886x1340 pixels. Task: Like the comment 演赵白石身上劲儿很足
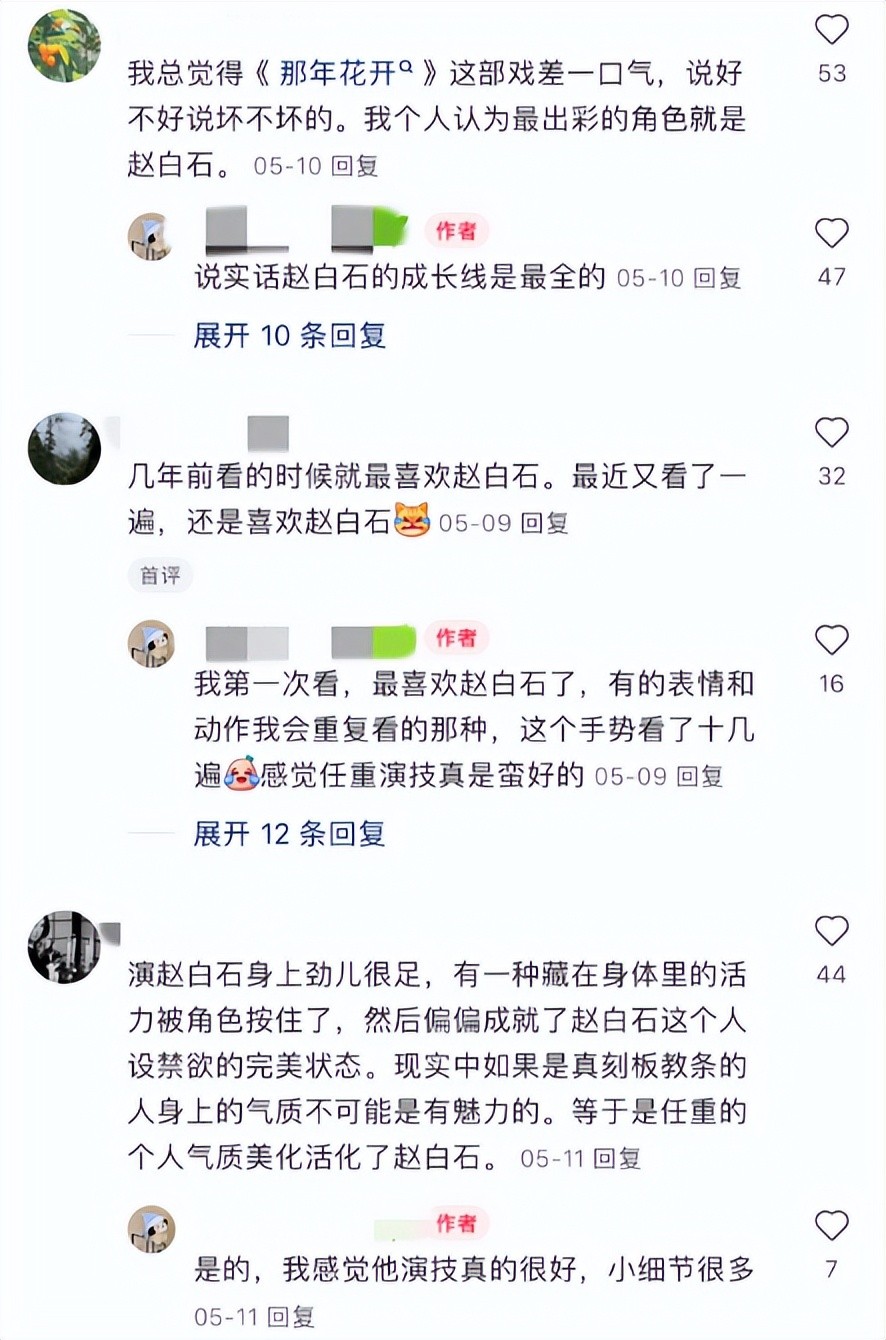(831, 931)
